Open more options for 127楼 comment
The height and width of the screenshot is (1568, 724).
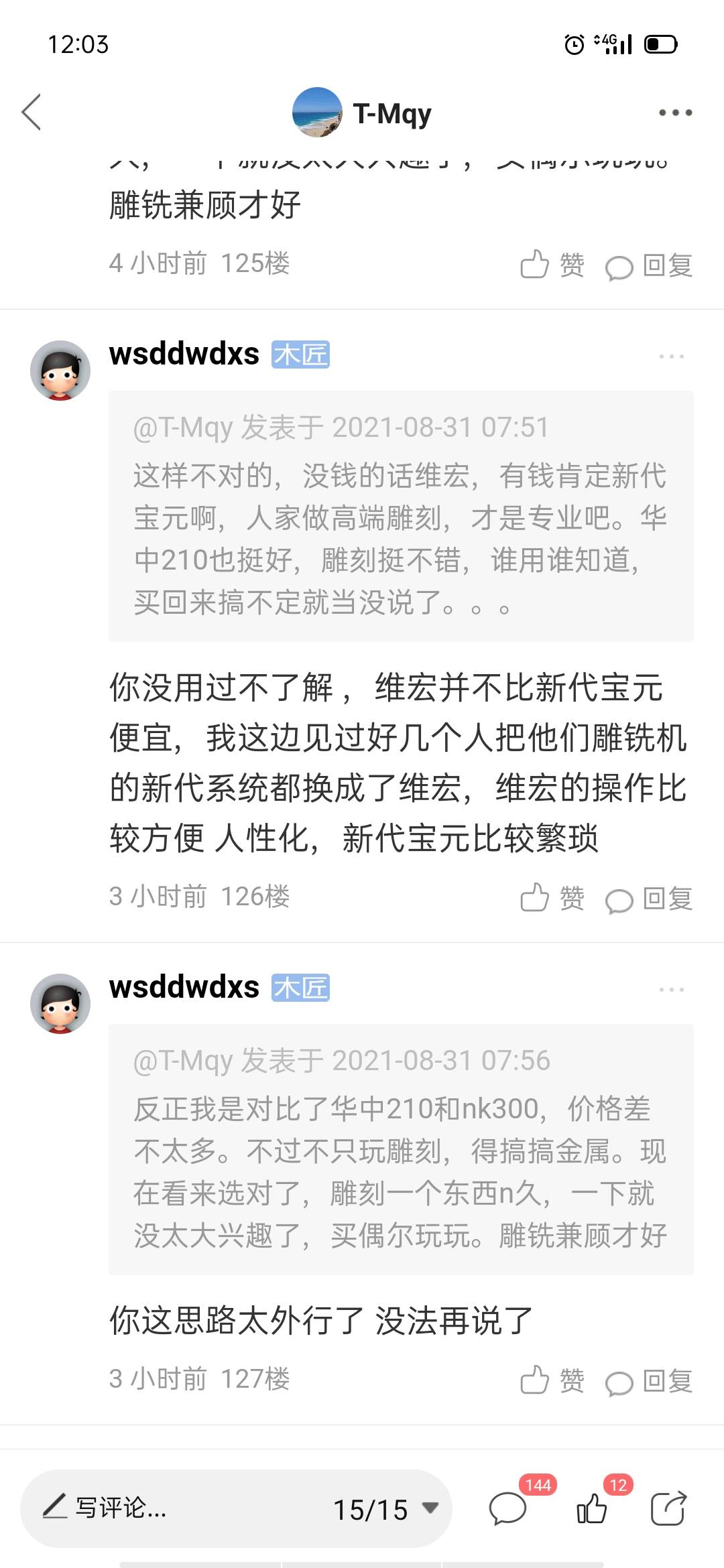[671, 990]
